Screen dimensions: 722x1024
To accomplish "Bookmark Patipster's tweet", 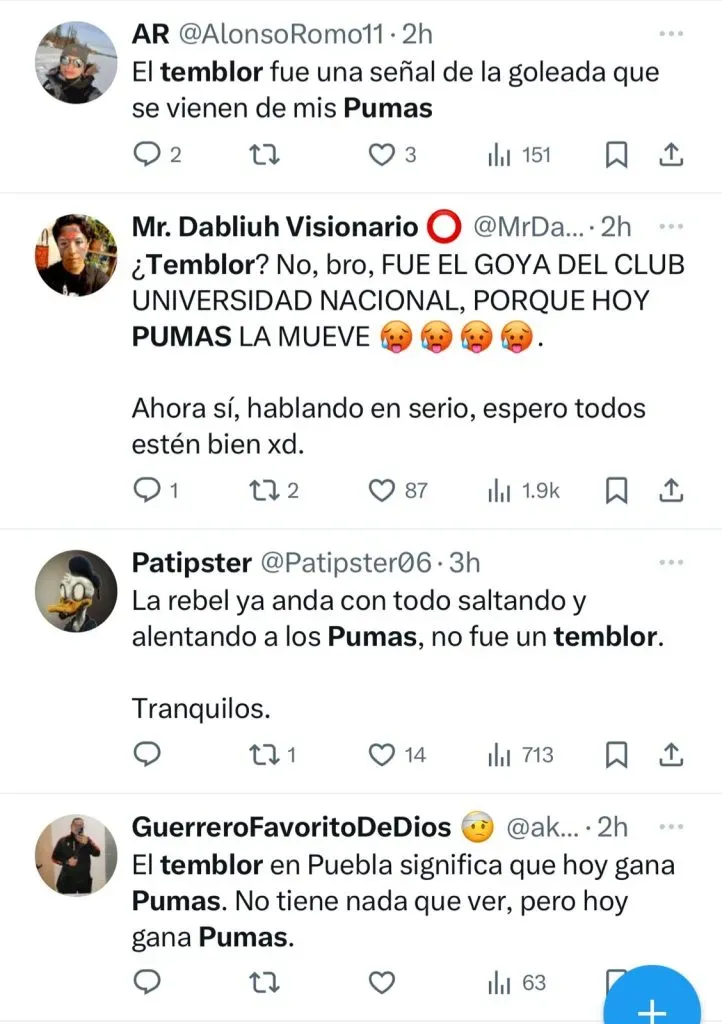I will [617, 755].
